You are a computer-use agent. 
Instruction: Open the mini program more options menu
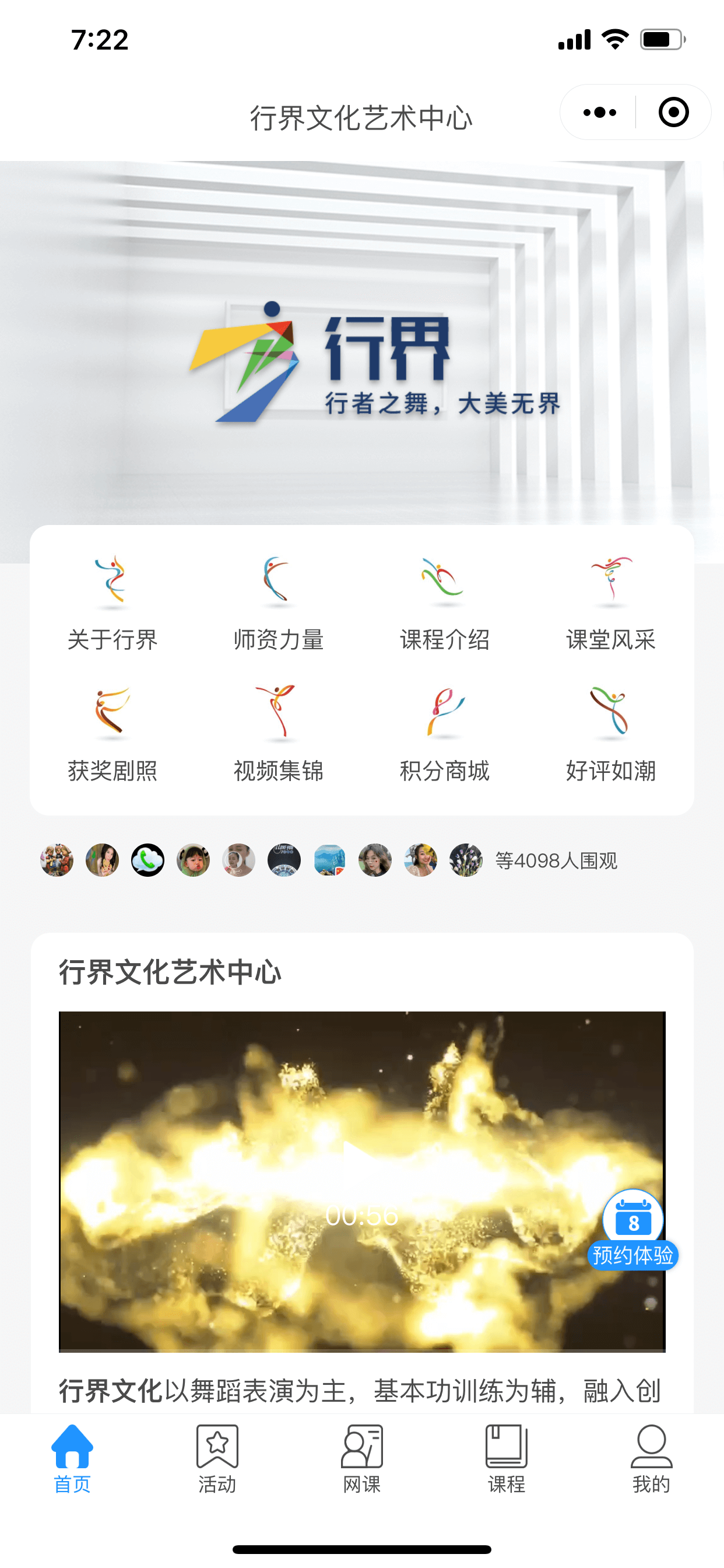[x=599, y=113]
